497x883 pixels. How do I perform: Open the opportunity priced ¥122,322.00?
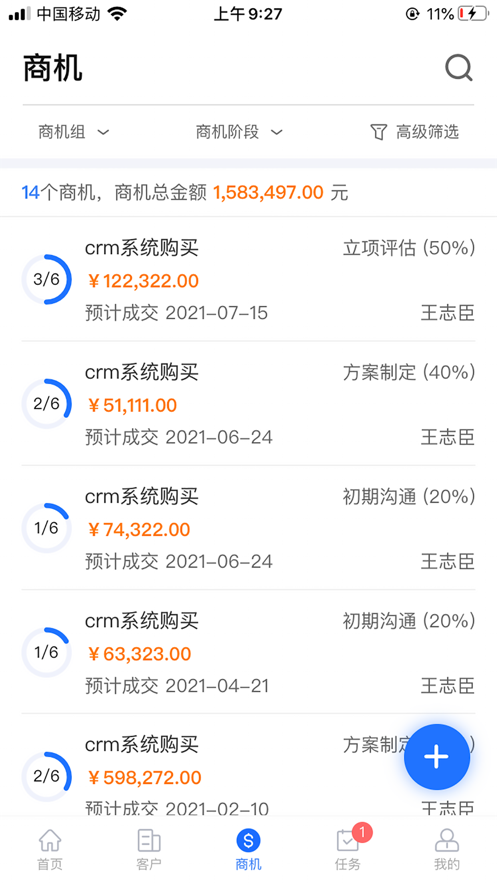[x=248, y=279]
